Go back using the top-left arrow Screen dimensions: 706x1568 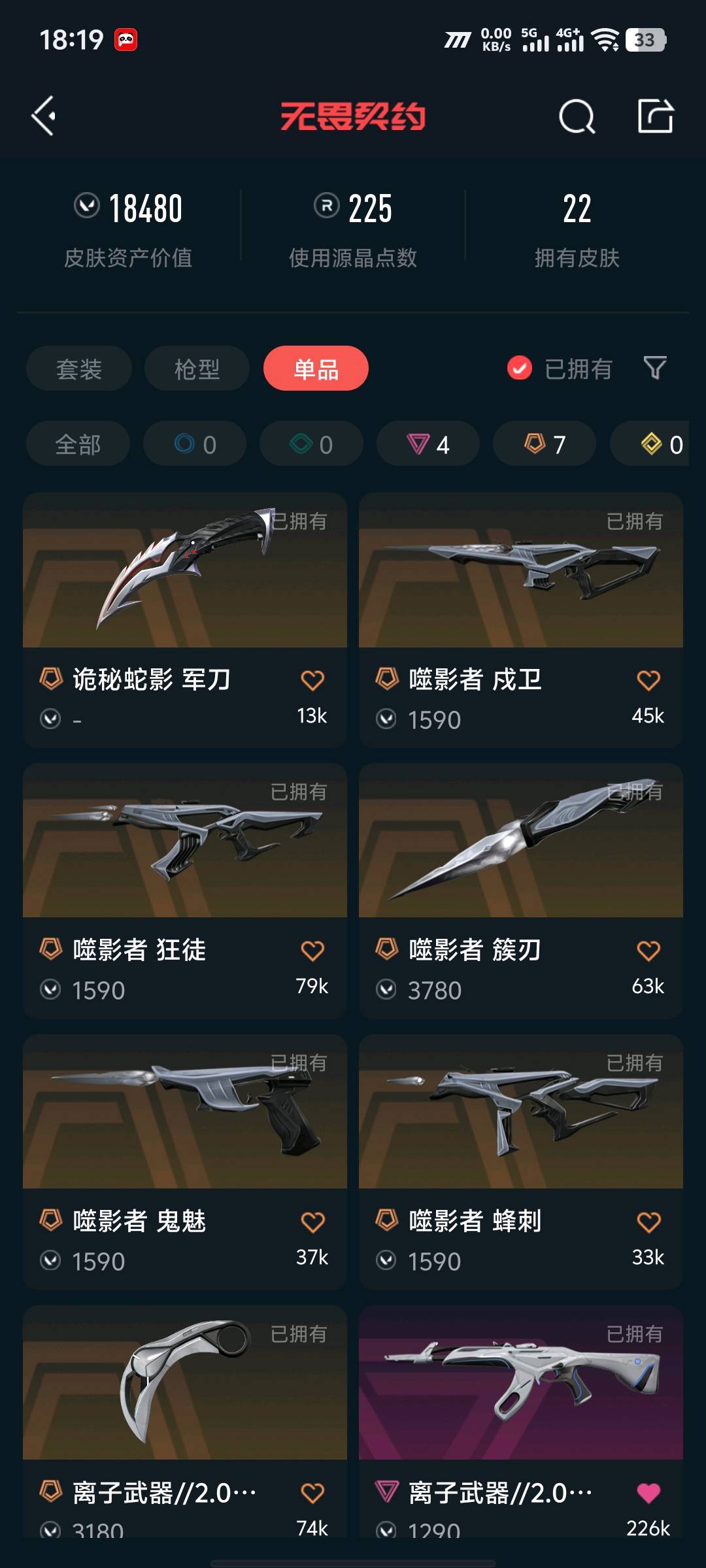coord(44,116)
